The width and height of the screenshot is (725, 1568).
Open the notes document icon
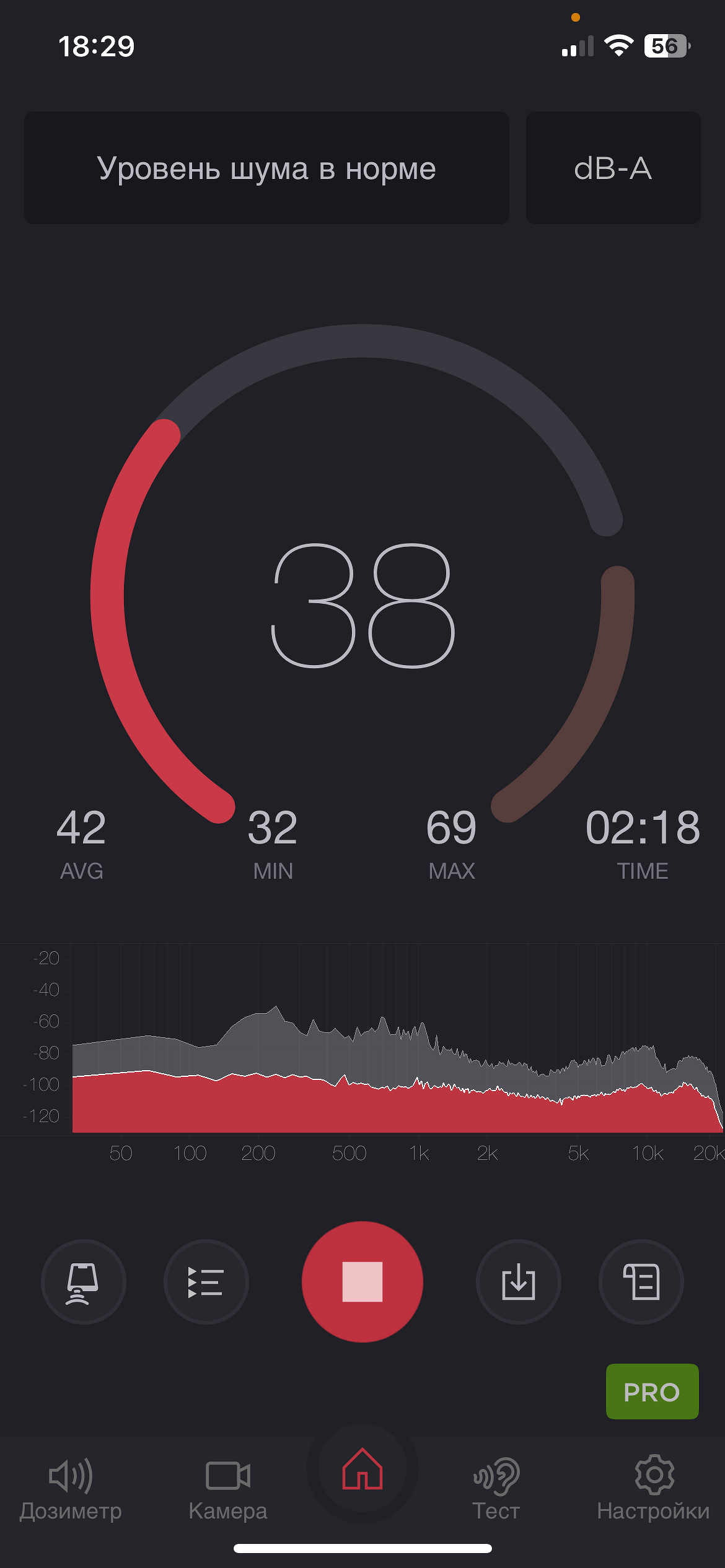pos(641,1282)
